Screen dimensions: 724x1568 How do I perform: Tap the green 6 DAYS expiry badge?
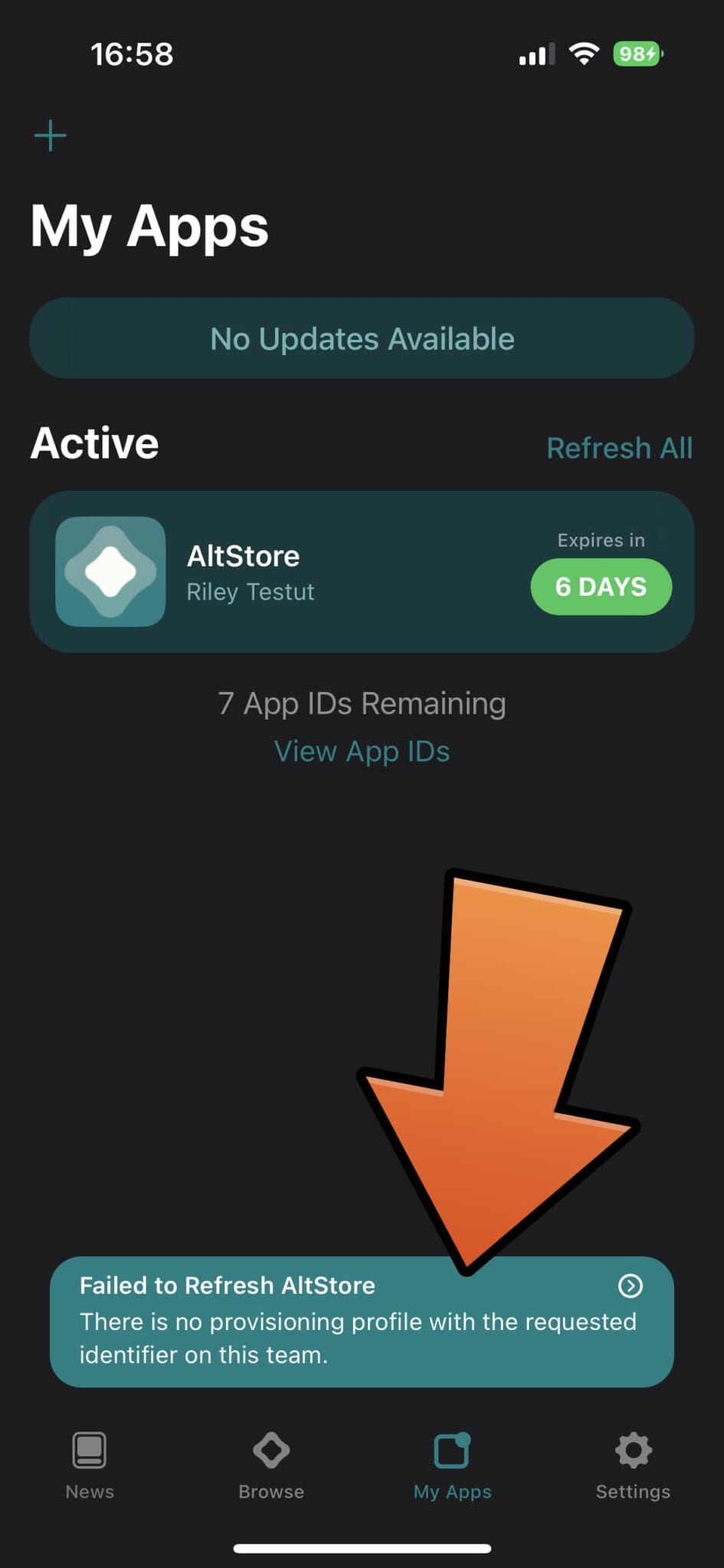click(x=601, y=586)
